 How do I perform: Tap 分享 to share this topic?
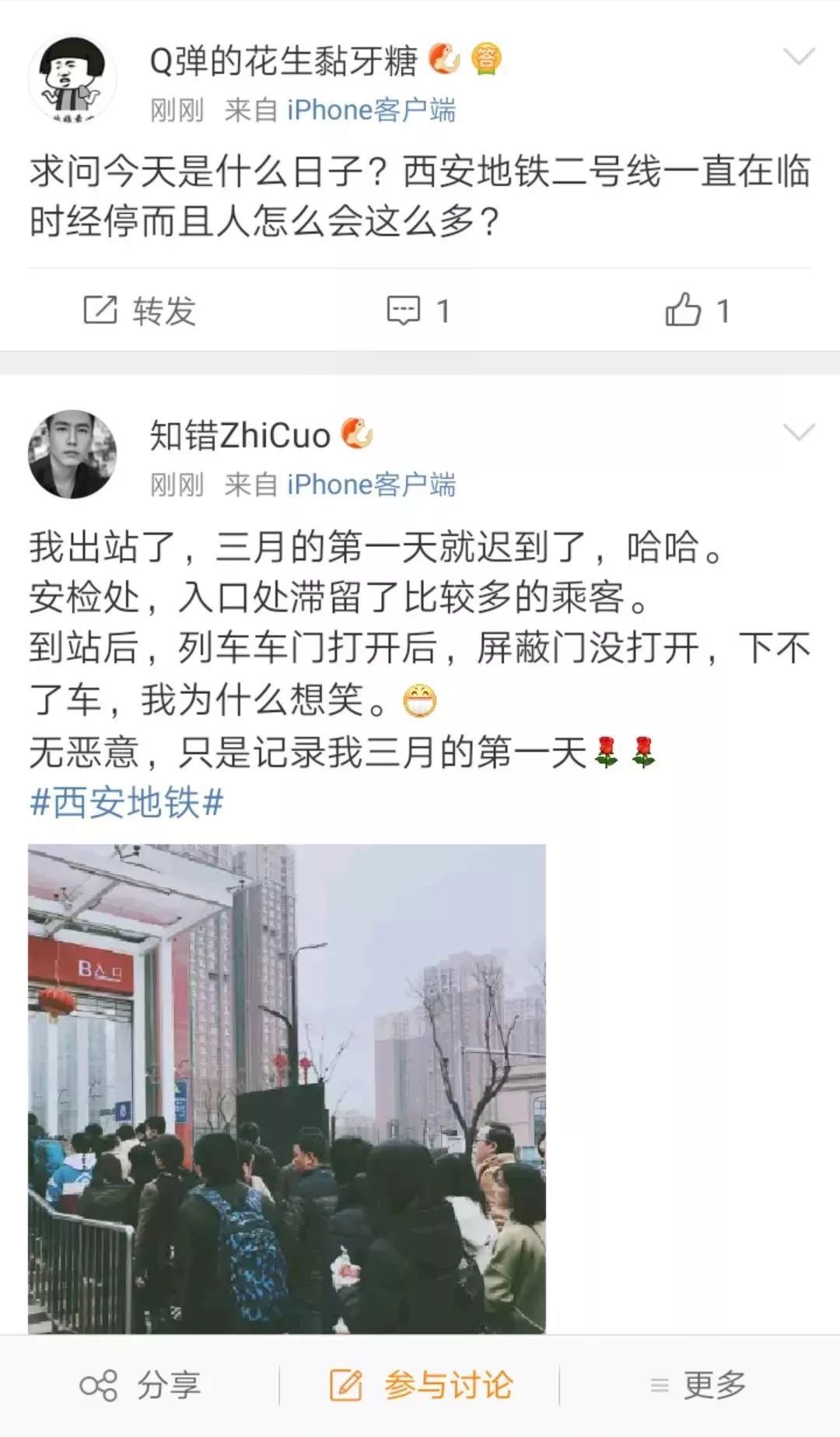(140, 1385)
